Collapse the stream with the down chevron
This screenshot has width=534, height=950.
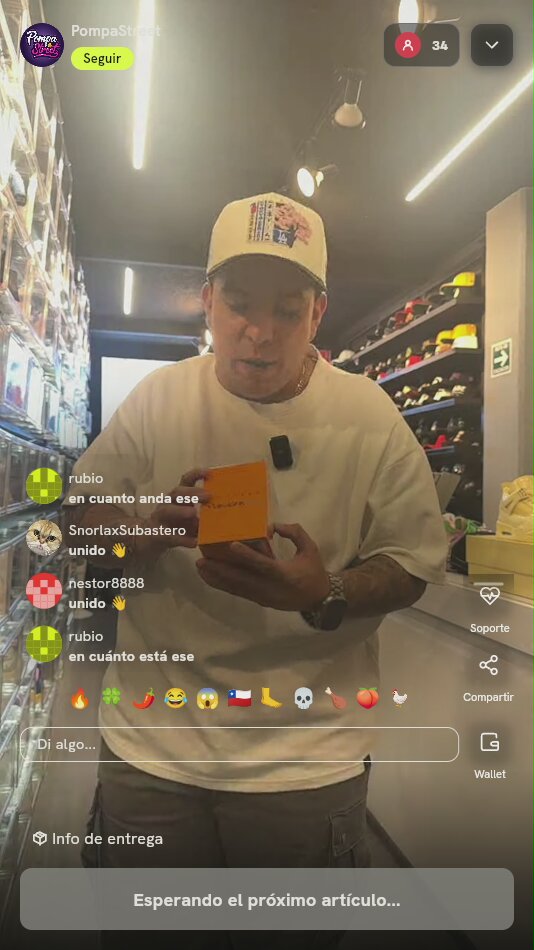(x=492, y=45)
